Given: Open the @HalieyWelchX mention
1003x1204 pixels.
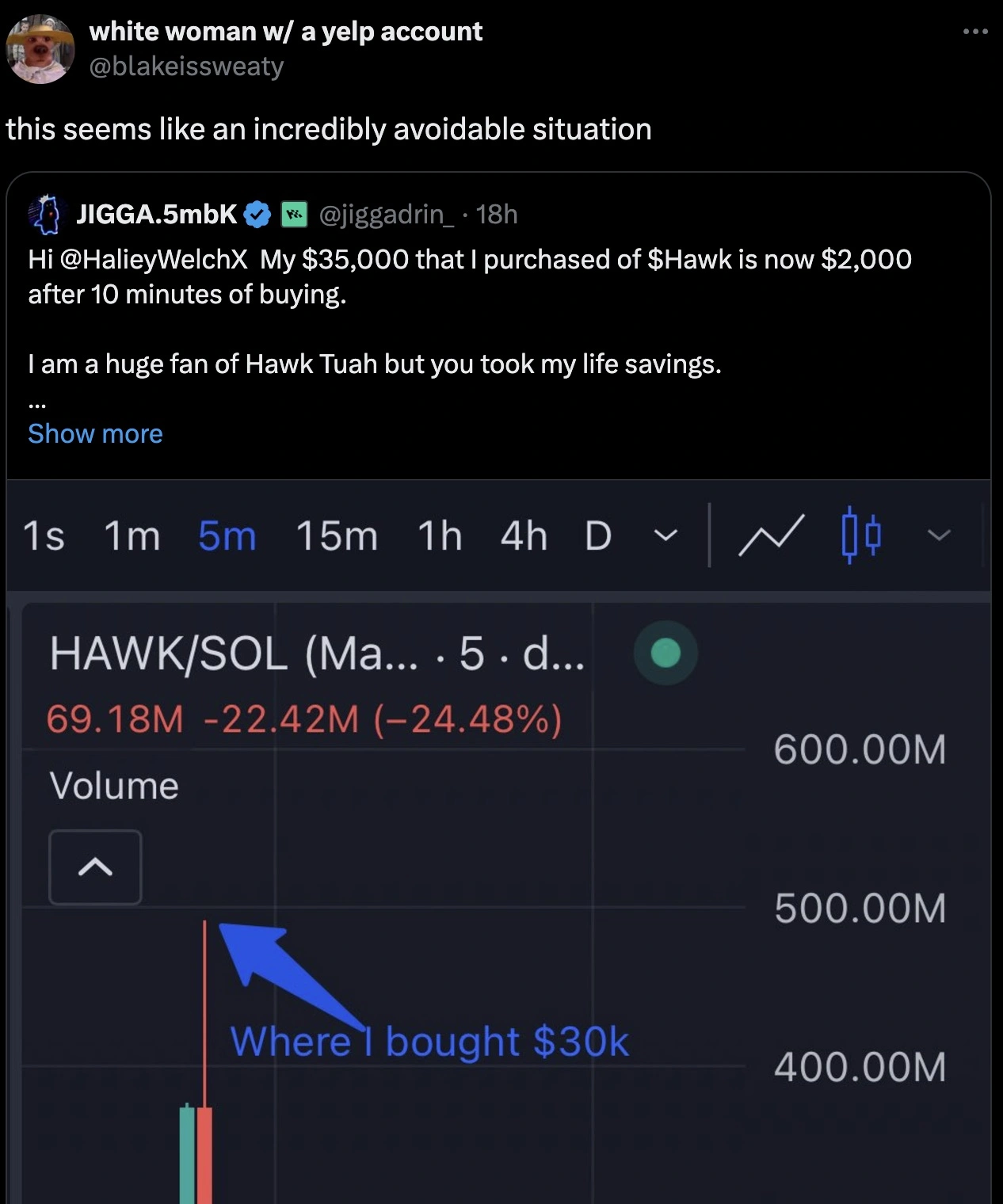Looking at the screenshot, I should click(x=159, y=259).
